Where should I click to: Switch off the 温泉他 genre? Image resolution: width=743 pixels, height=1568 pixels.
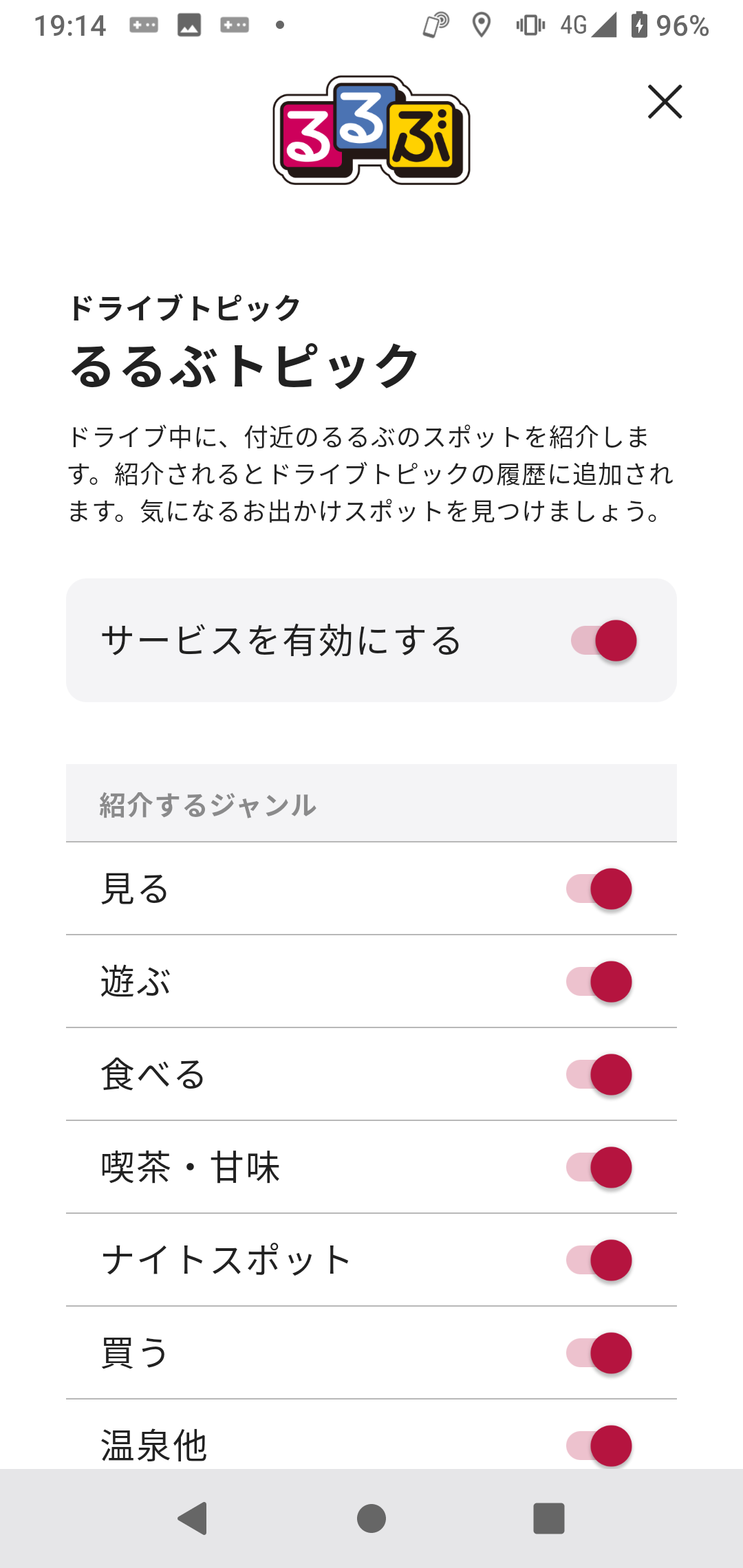(599, 1446)
